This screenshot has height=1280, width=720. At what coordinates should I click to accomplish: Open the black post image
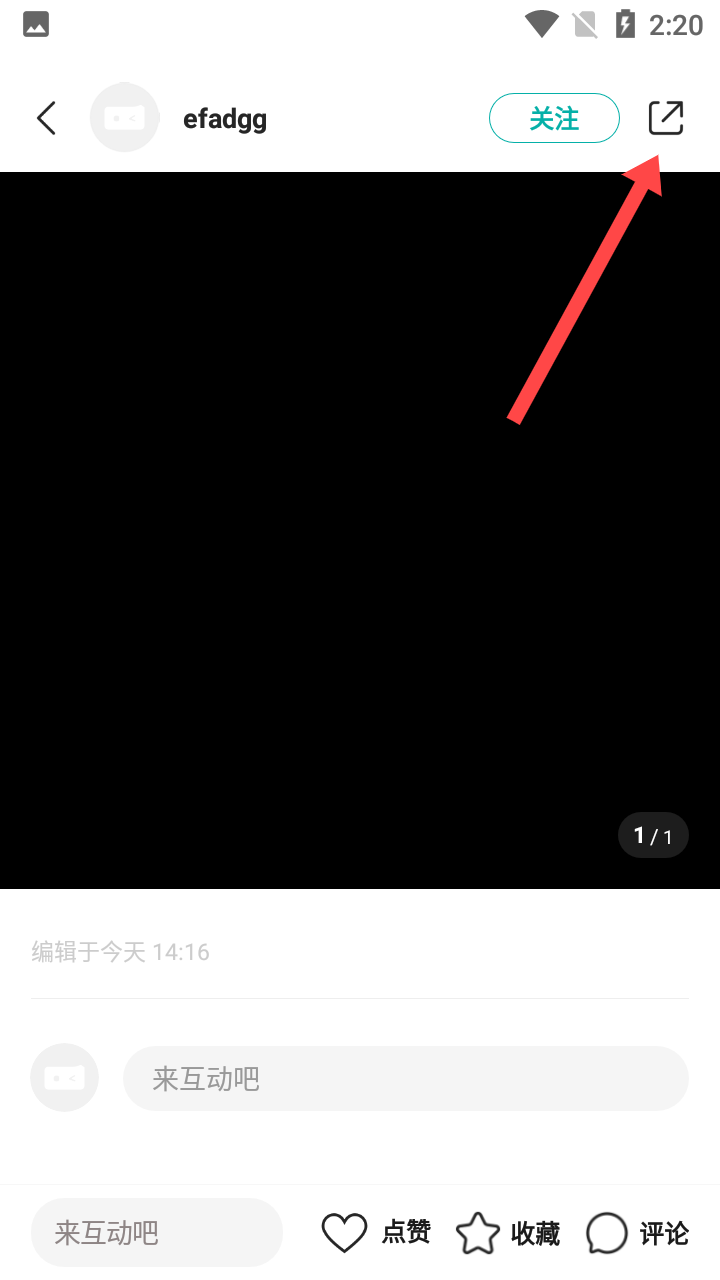pyautogui.click(x=360, y=530)
